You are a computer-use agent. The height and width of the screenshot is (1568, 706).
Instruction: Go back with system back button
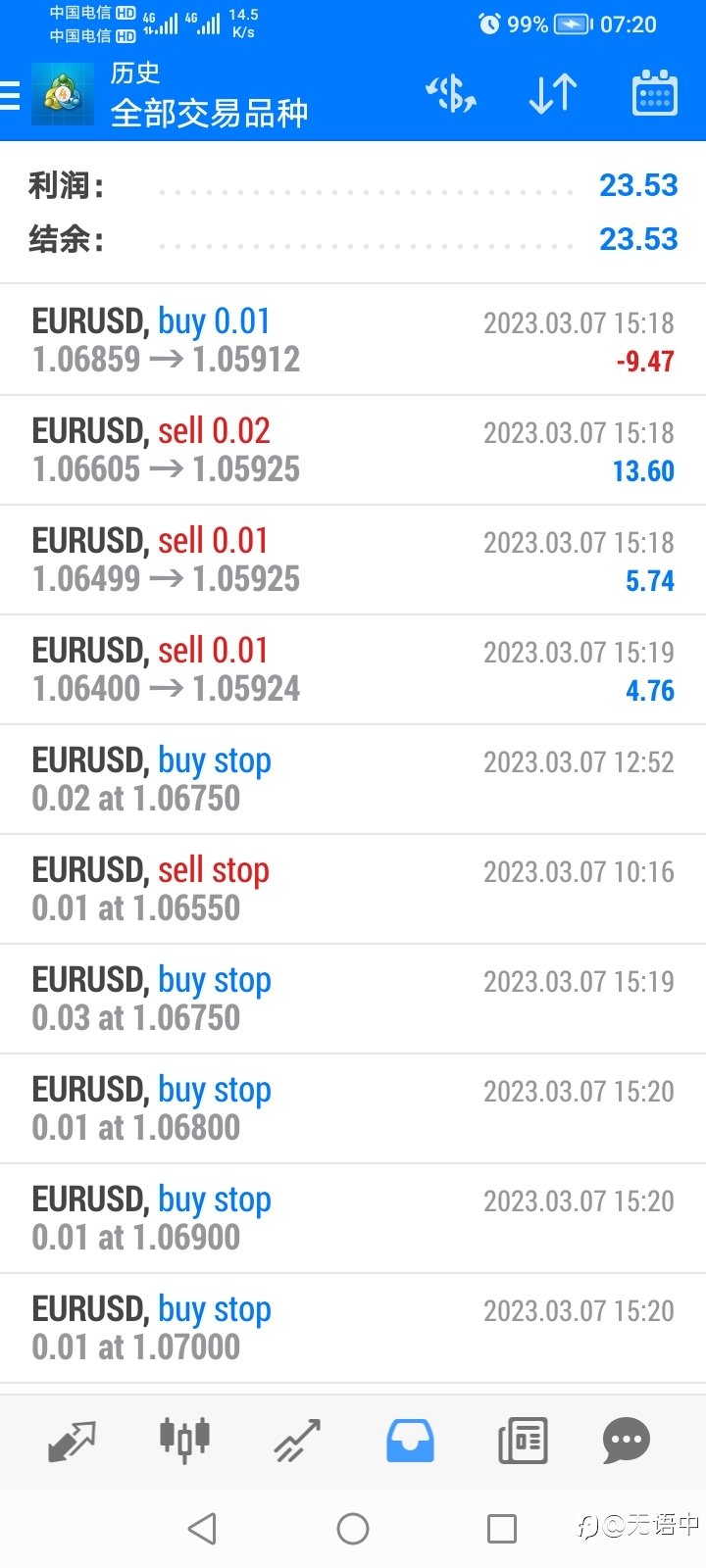(202, 1529)
